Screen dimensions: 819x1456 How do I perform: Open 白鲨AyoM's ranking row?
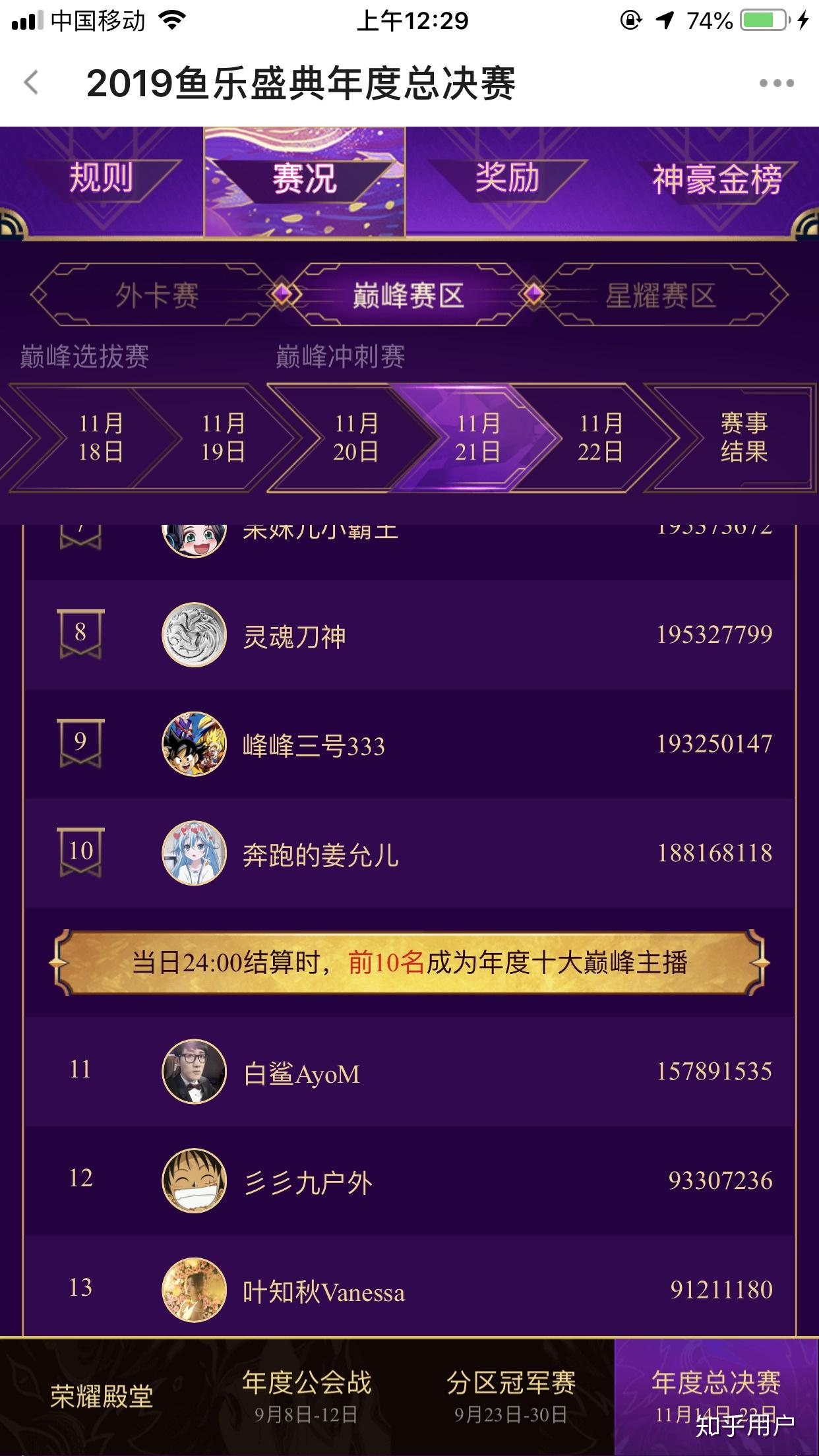point(409,1072)
